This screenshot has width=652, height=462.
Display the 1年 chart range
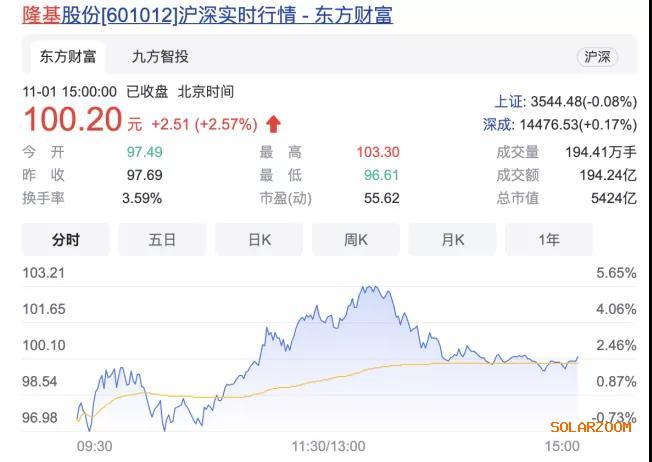click(x=549, y=240)
